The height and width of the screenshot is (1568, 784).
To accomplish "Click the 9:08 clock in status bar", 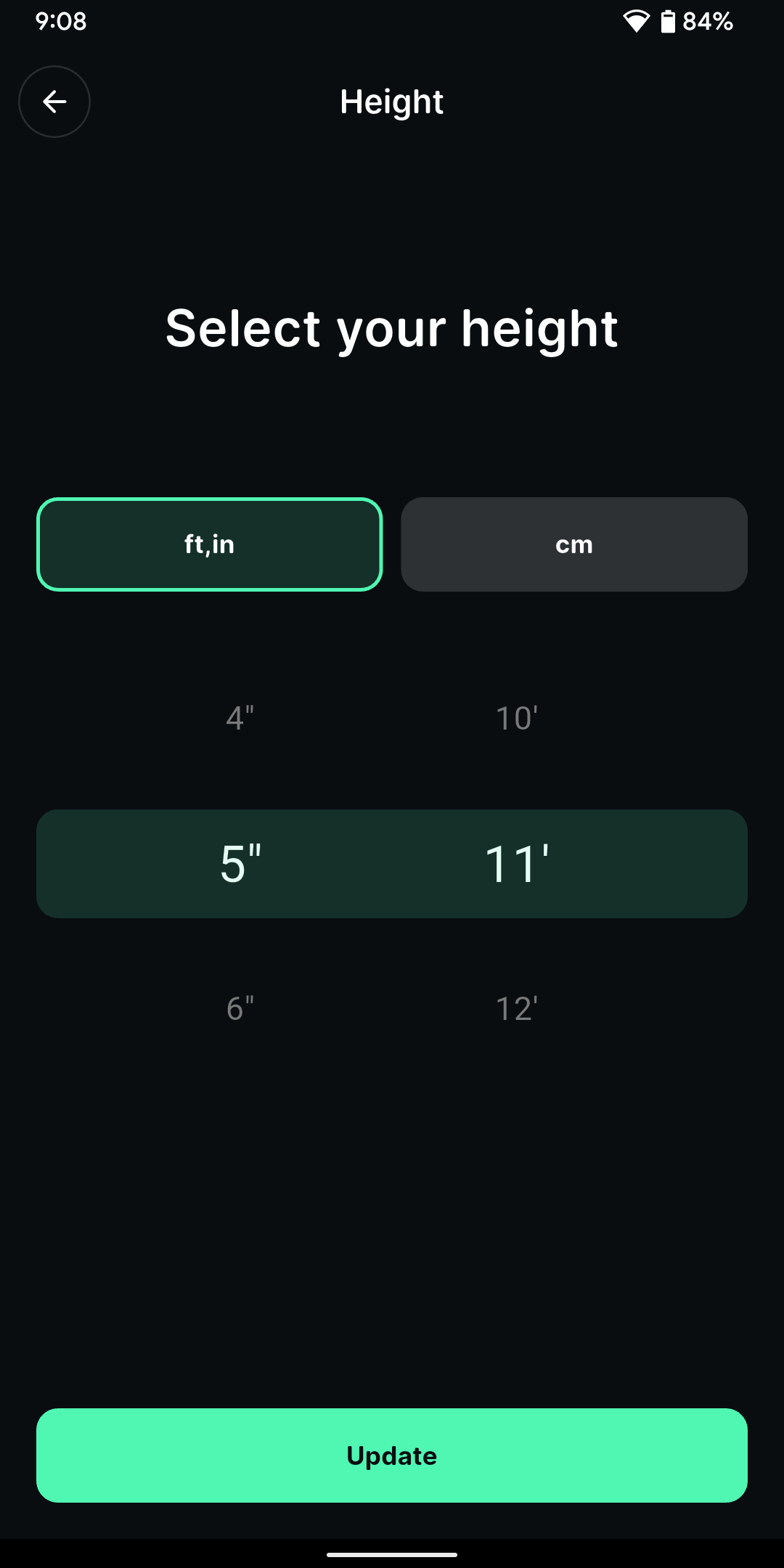I will pos(61,22).
